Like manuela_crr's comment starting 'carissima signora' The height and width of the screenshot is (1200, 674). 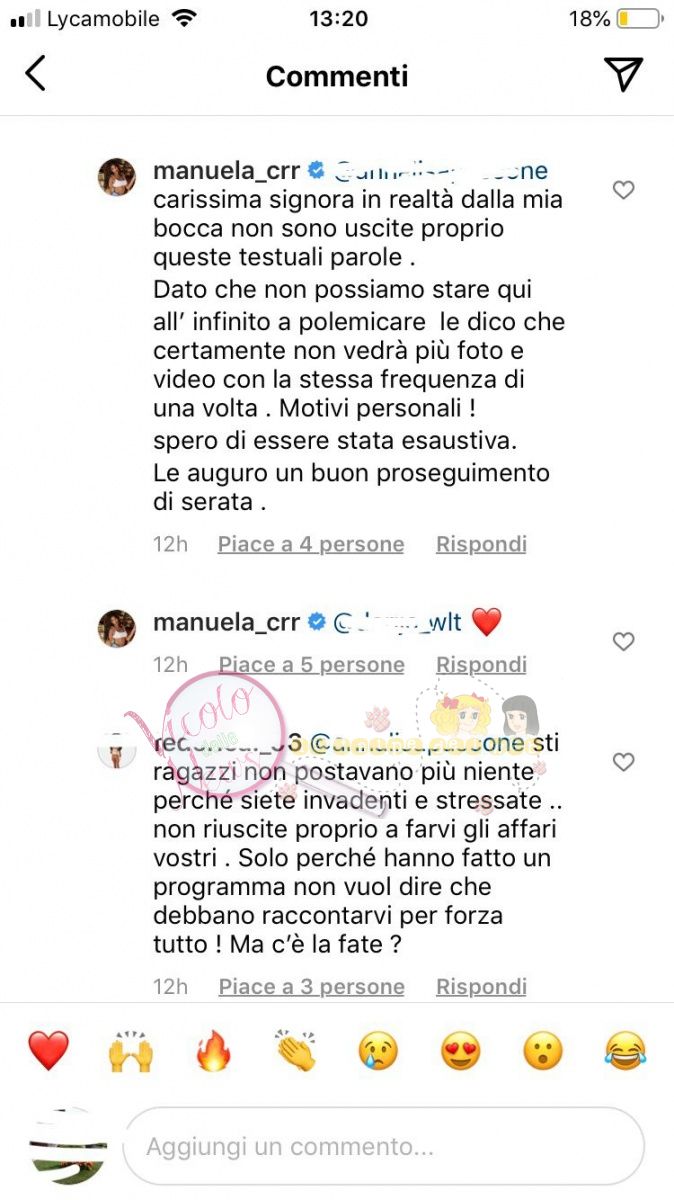[x=623, y=190]
